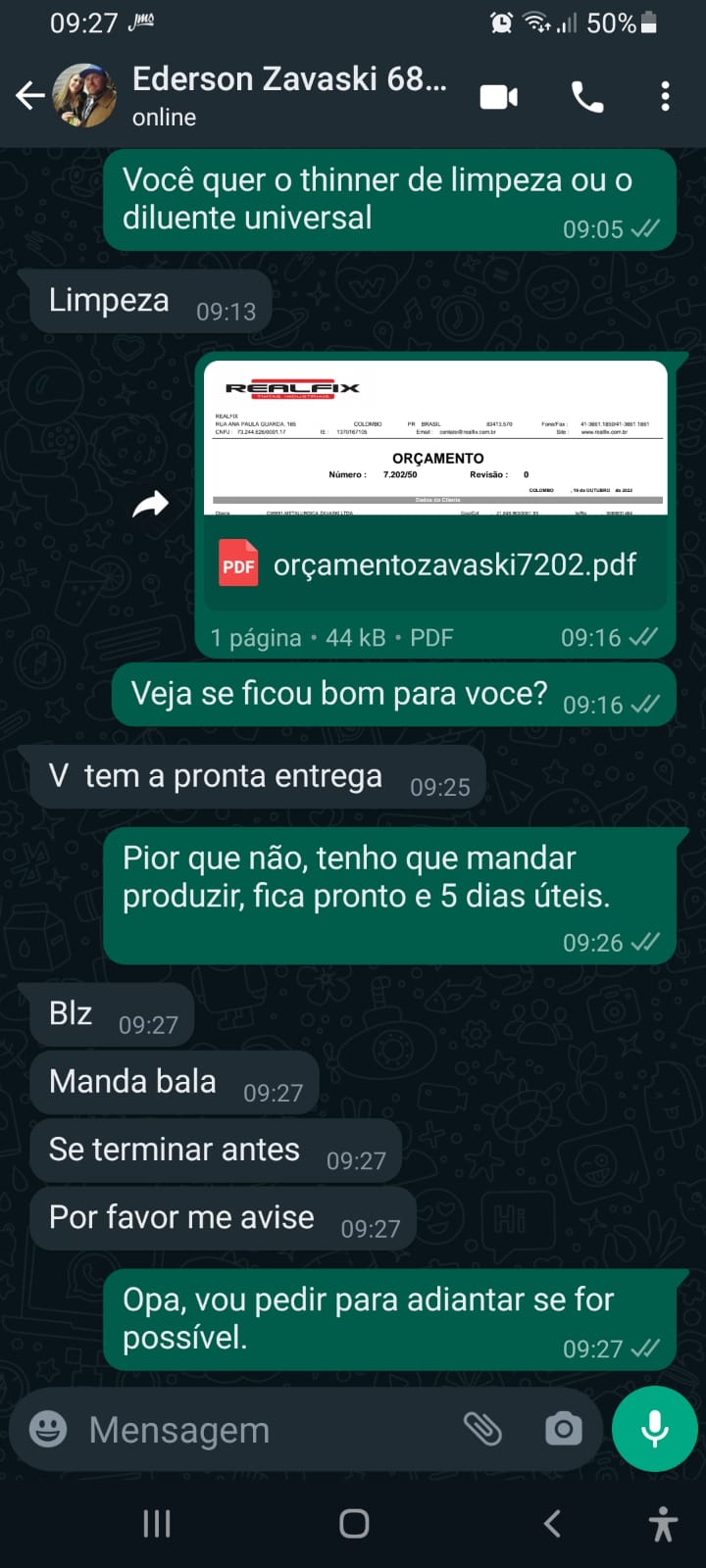The width and height of the screenshot is (706, 1568).
Task: Go back to the chat list
Action: [29, 96]
